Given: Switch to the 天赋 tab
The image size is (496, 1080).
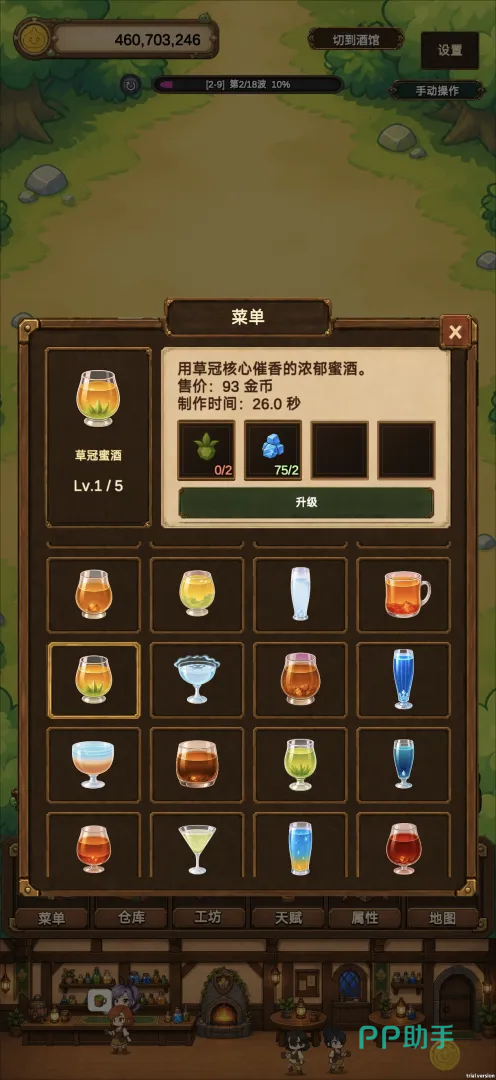Looking at the screenshot, I should [287, 918].
